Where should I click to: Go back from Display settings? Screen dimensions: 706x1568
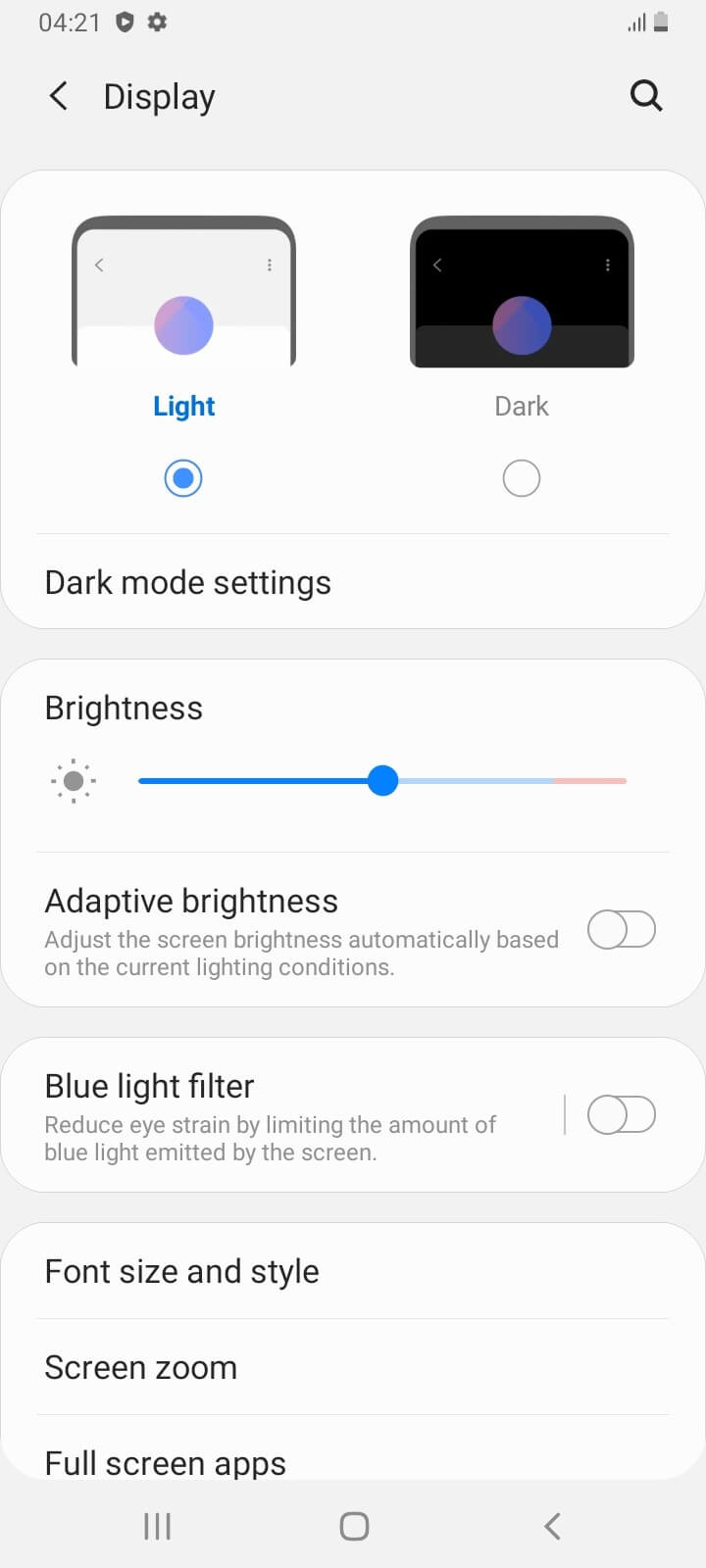[59, 96]
